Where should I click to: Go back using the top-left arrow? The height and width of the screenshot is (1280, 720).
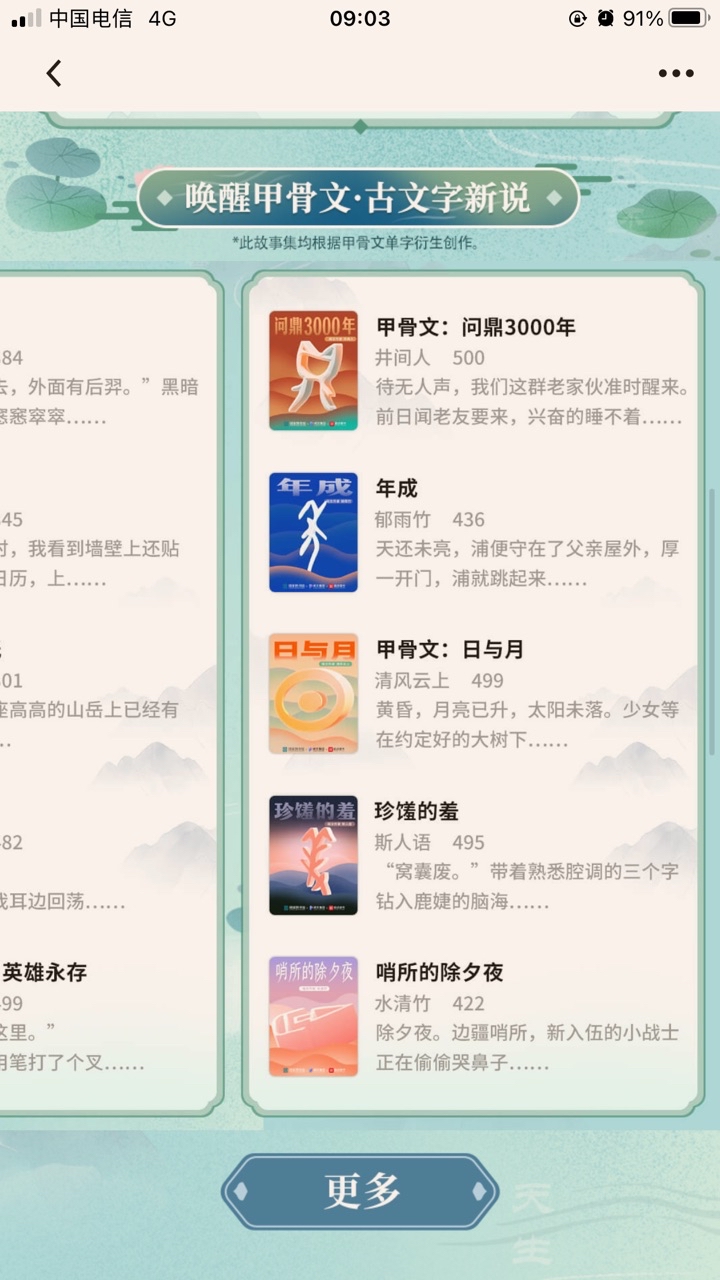pos(54,73)
